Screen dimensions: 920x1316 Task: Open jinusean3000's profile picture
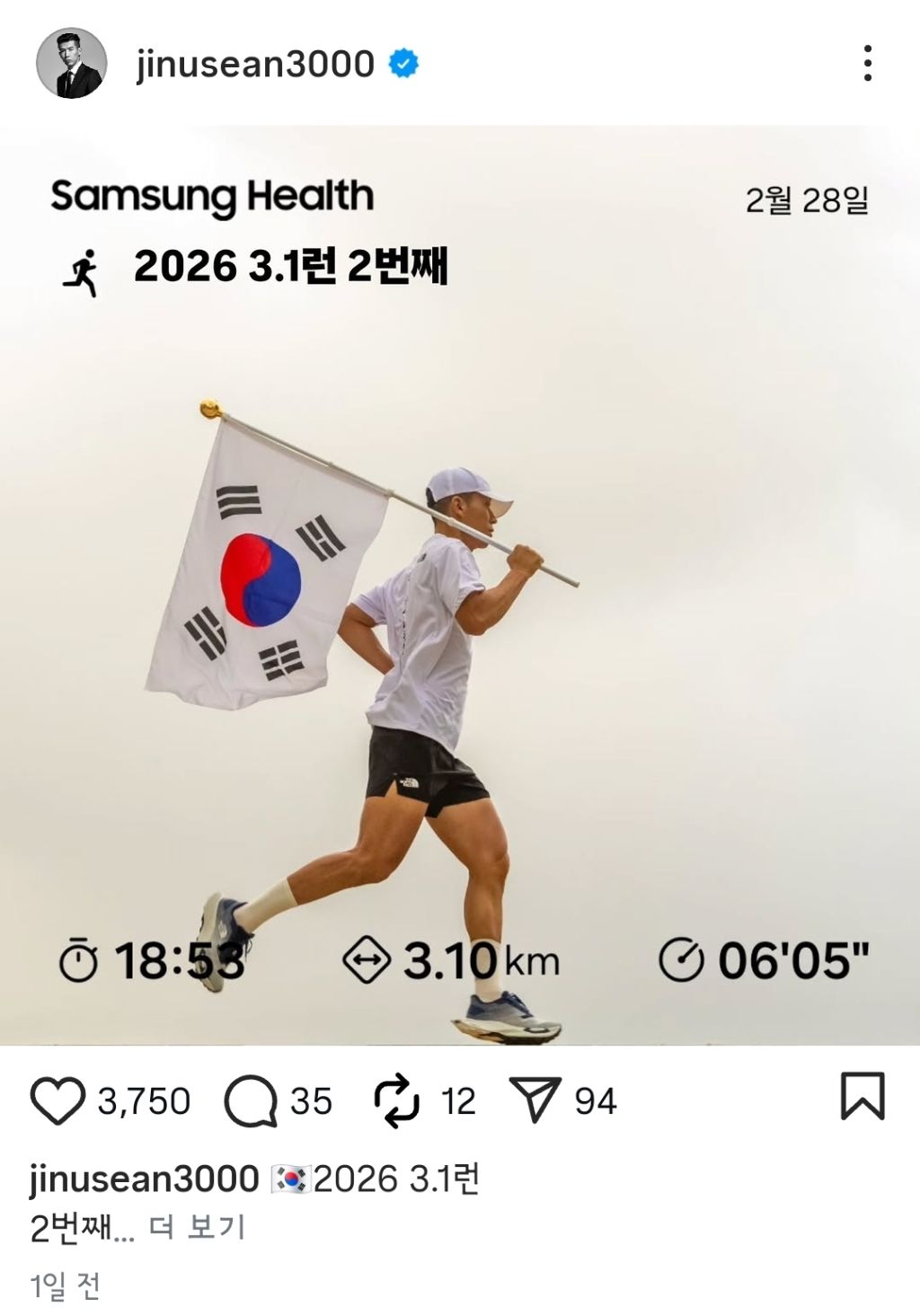(x=71, y=64)
